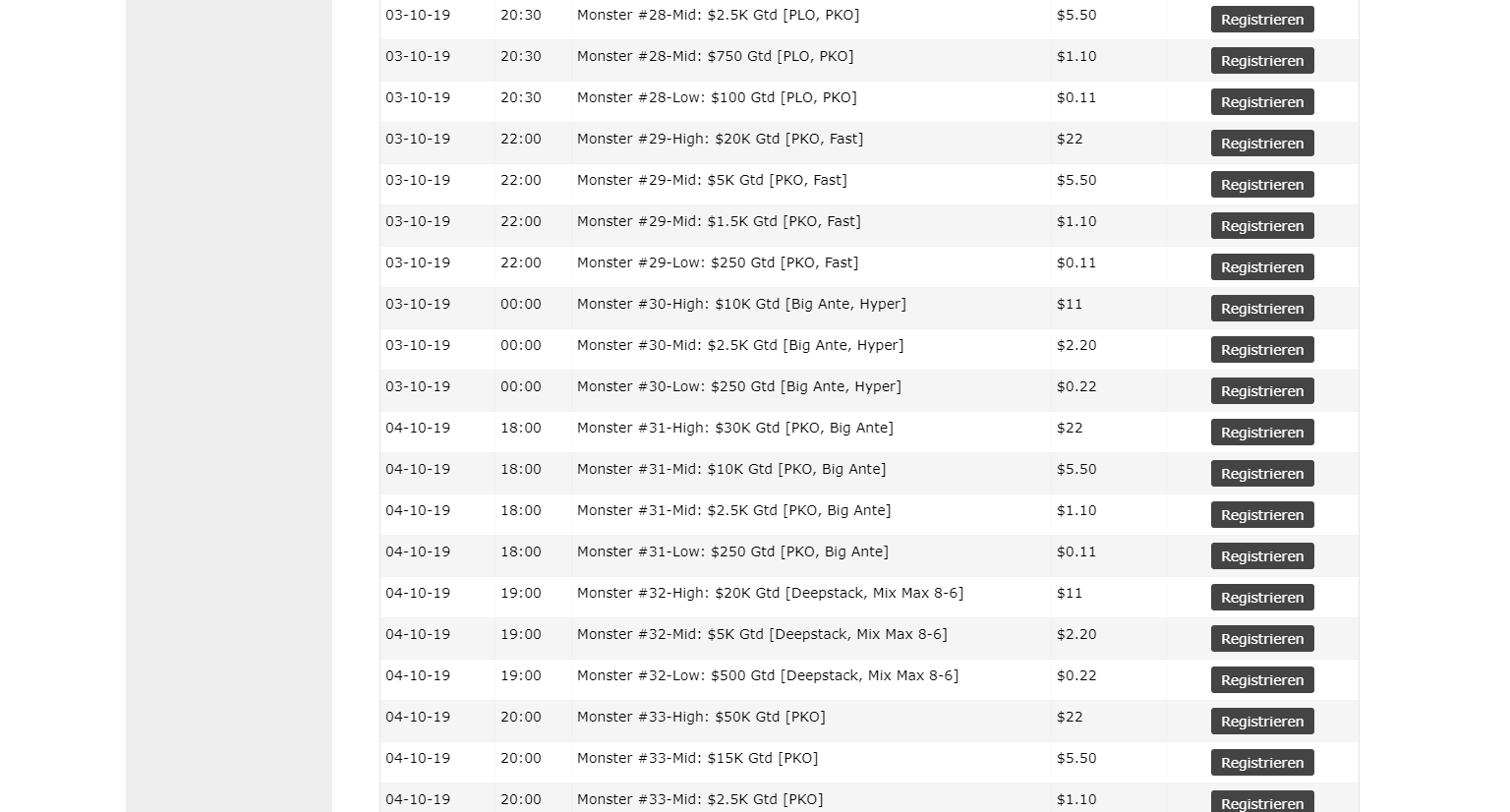1510x812 pixels.
Task: Register for Monster #31-Mid $10K Gtd
Action: (x=1261, y=474)
